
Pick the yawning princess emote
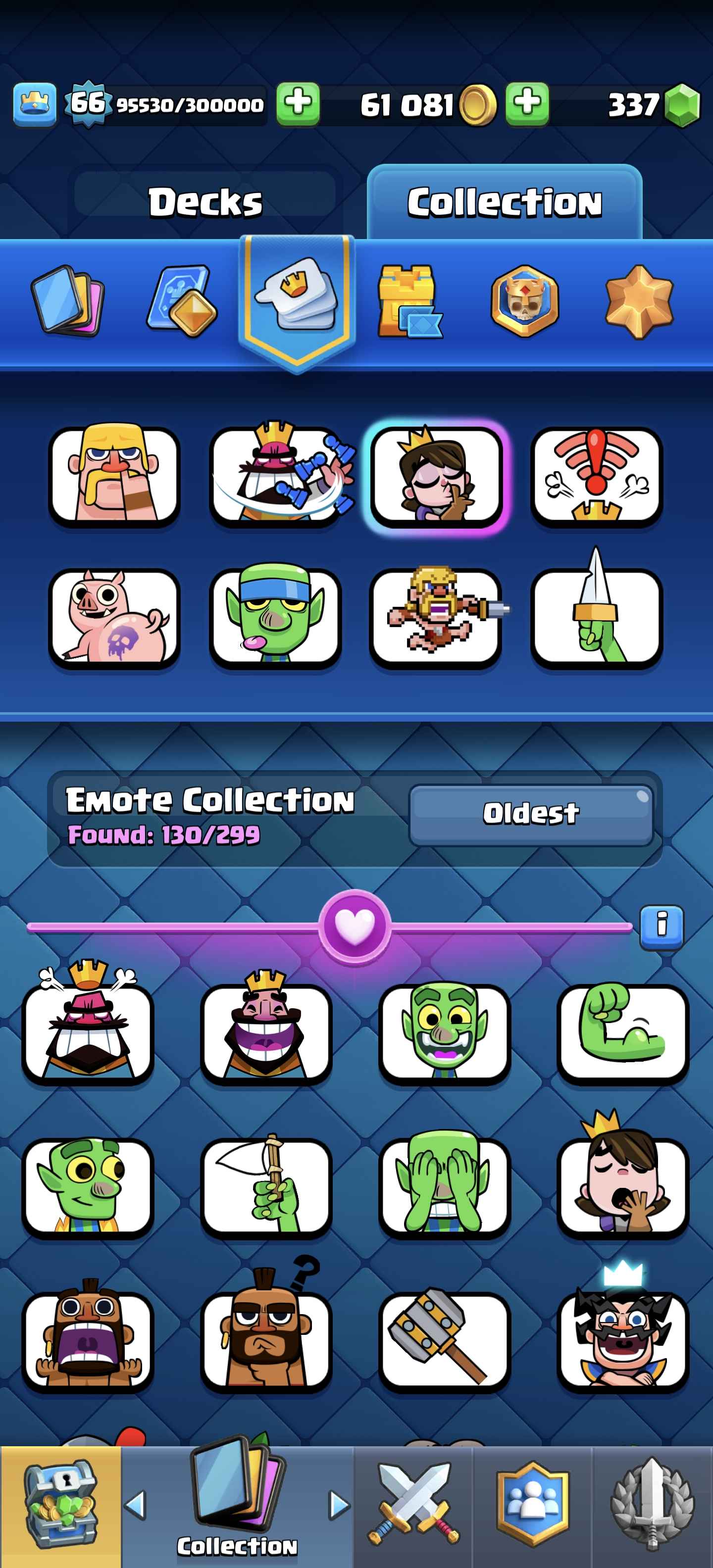622,1186
